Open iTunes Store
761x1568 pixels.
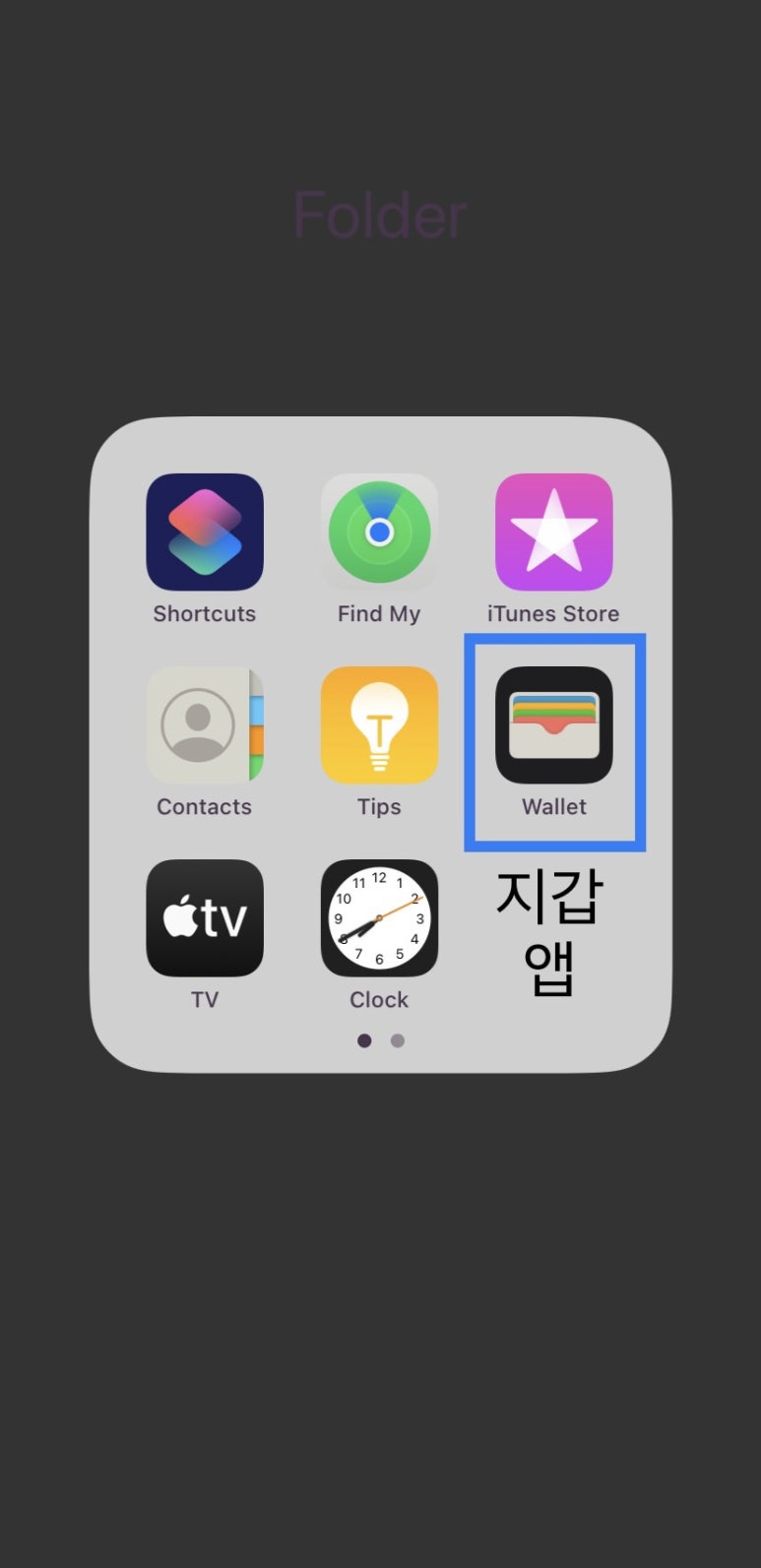click(554, 532)
